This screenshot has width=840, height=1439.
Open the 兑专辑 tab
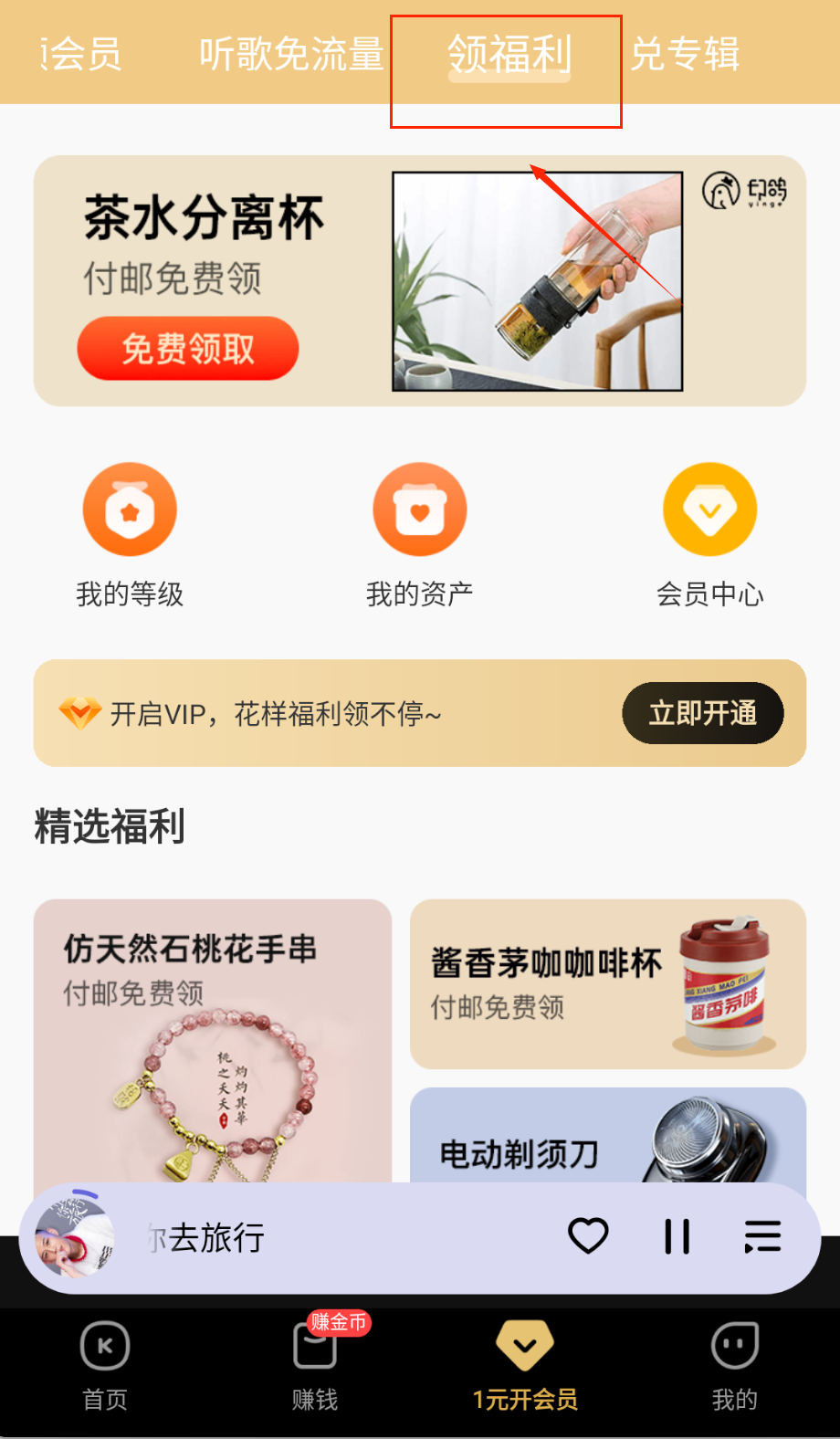tap(685, 55)
